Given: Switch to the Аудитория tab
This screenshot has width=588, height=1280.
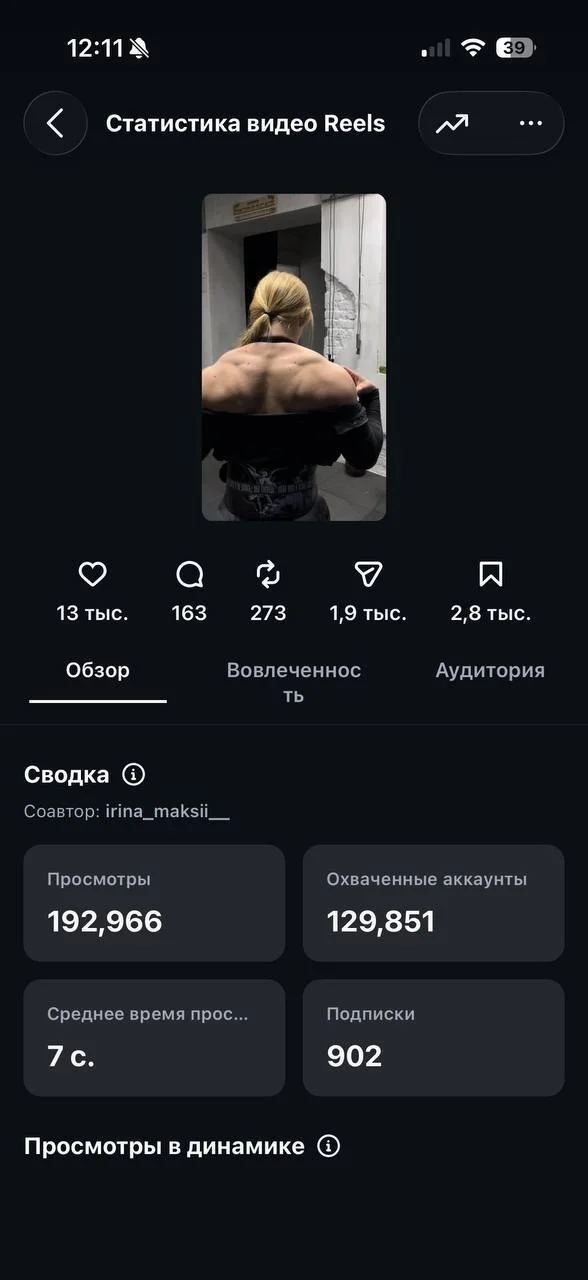Looking at the screenshot, I should pyautogui.click(x=490, y=671).
